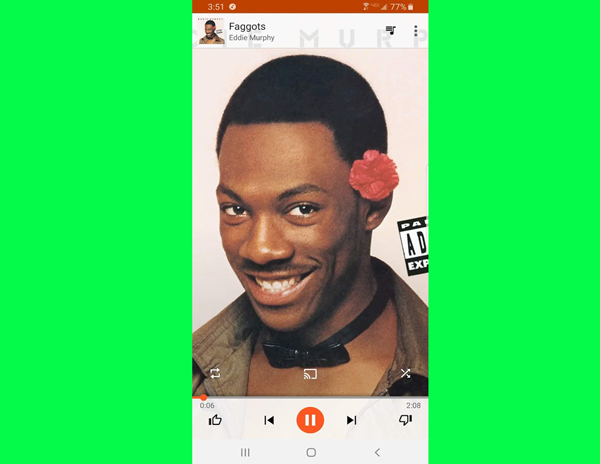Toggle repeat mode

pyautogui.click(x=215, y=373)
